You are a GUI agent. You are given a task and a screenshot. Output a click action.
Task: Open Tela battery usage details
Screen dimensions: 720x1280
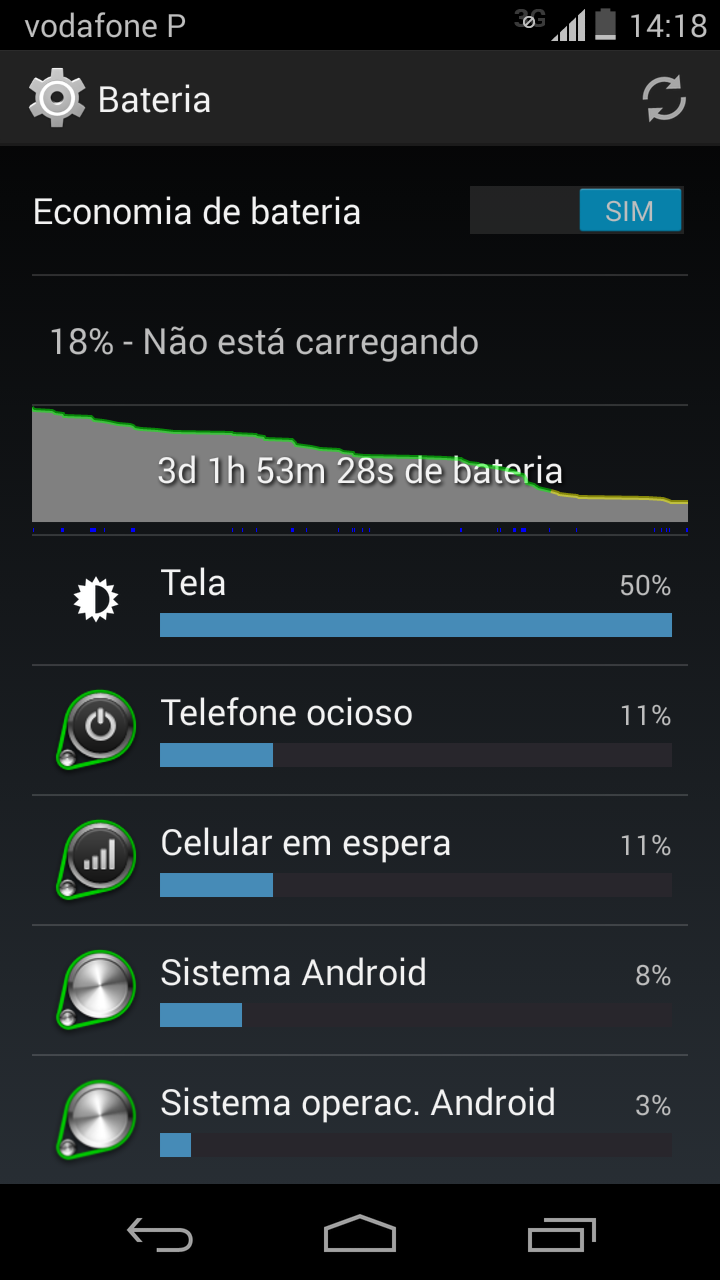pos(360,601)
